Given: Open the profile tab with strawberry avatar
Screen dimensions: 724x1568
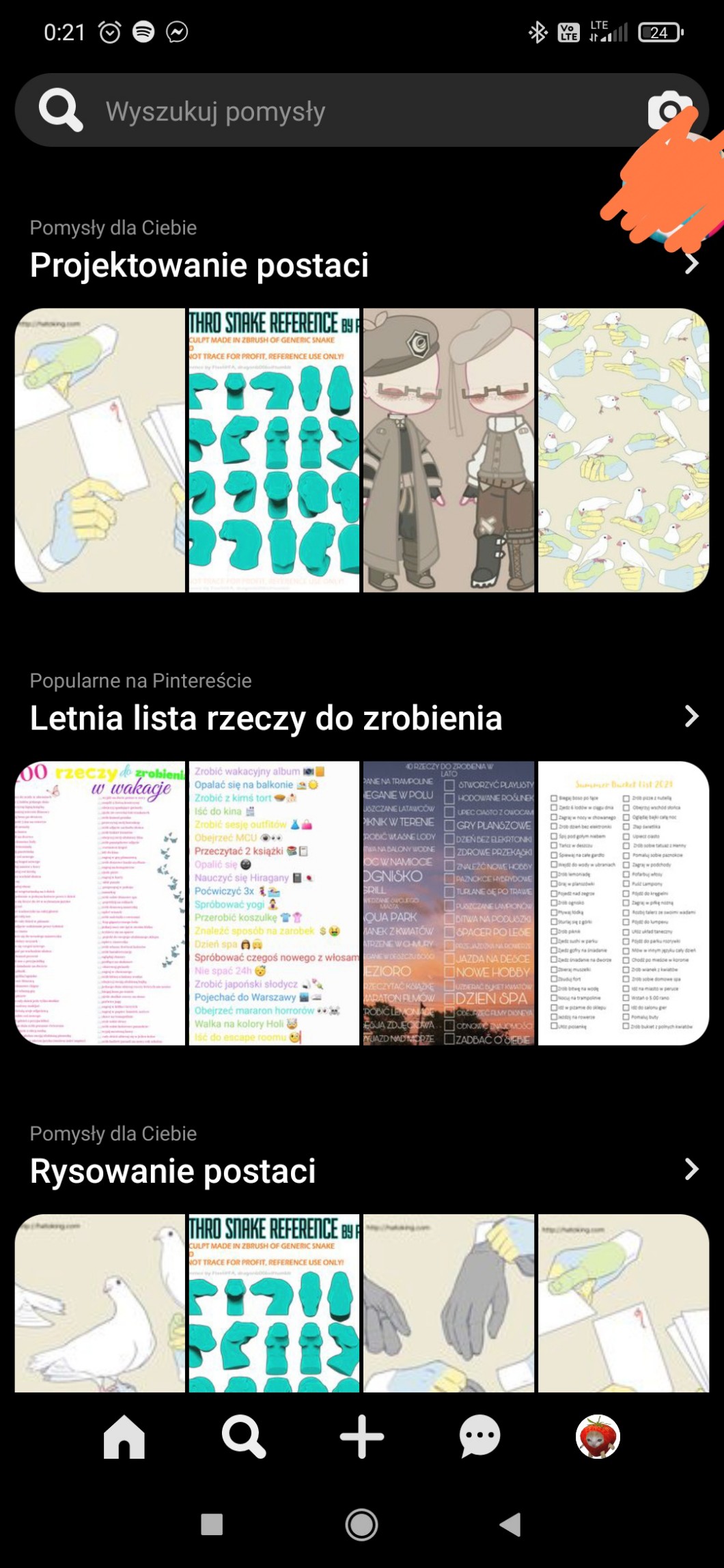Looking at the screenshot, I should point(598,1436).
